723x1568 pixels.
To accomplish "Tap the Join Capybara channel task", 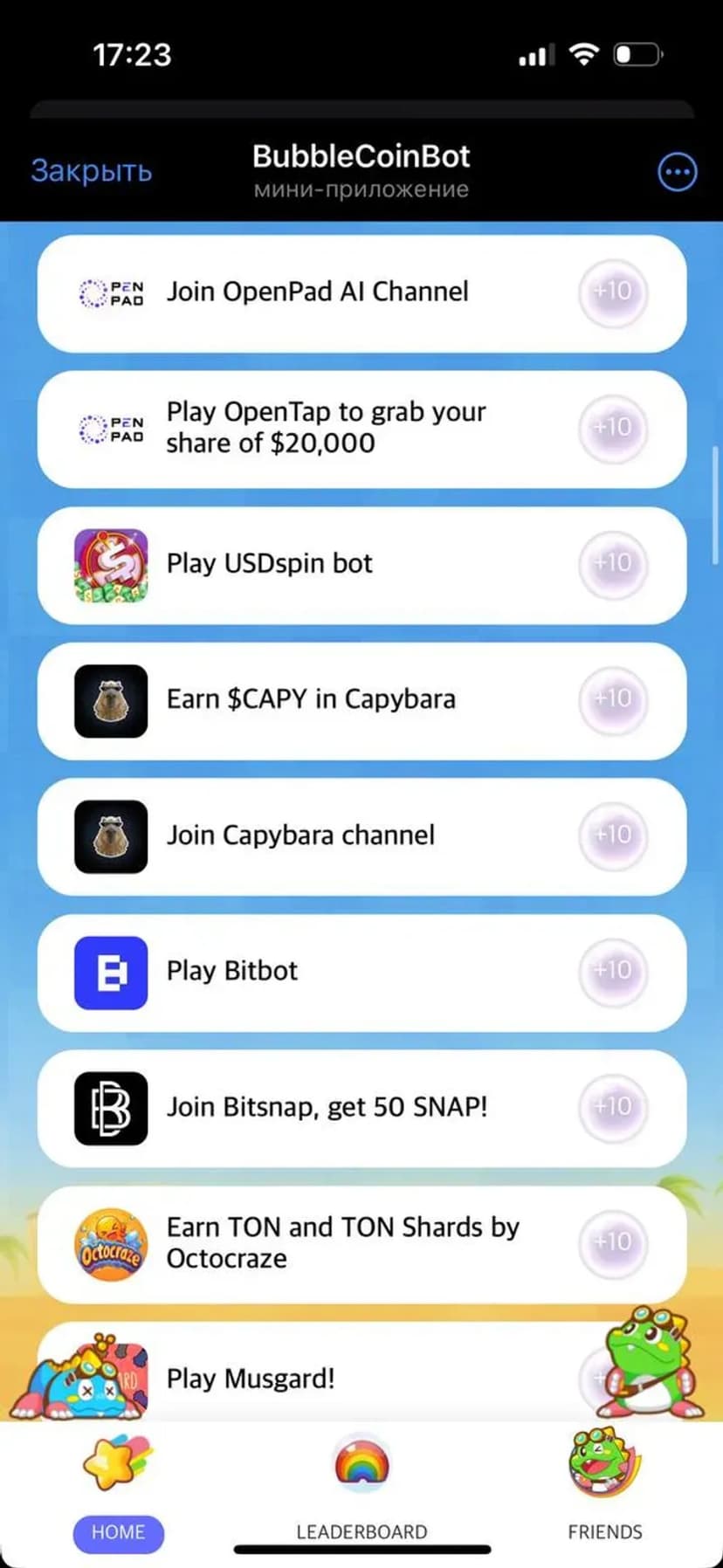I will point(361,836).
